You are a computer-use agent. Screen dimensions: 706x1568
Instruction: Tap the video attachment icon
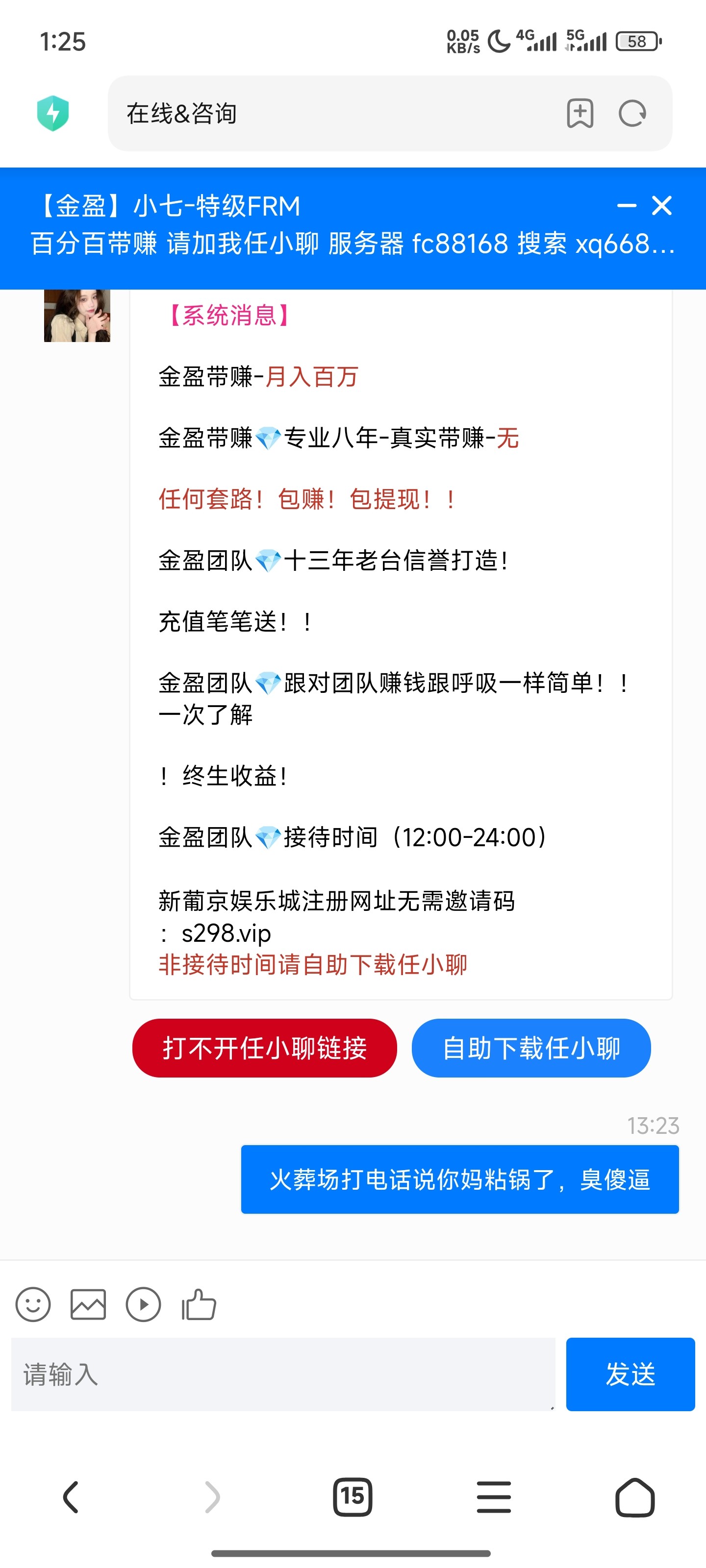[x=143, y=1304]
